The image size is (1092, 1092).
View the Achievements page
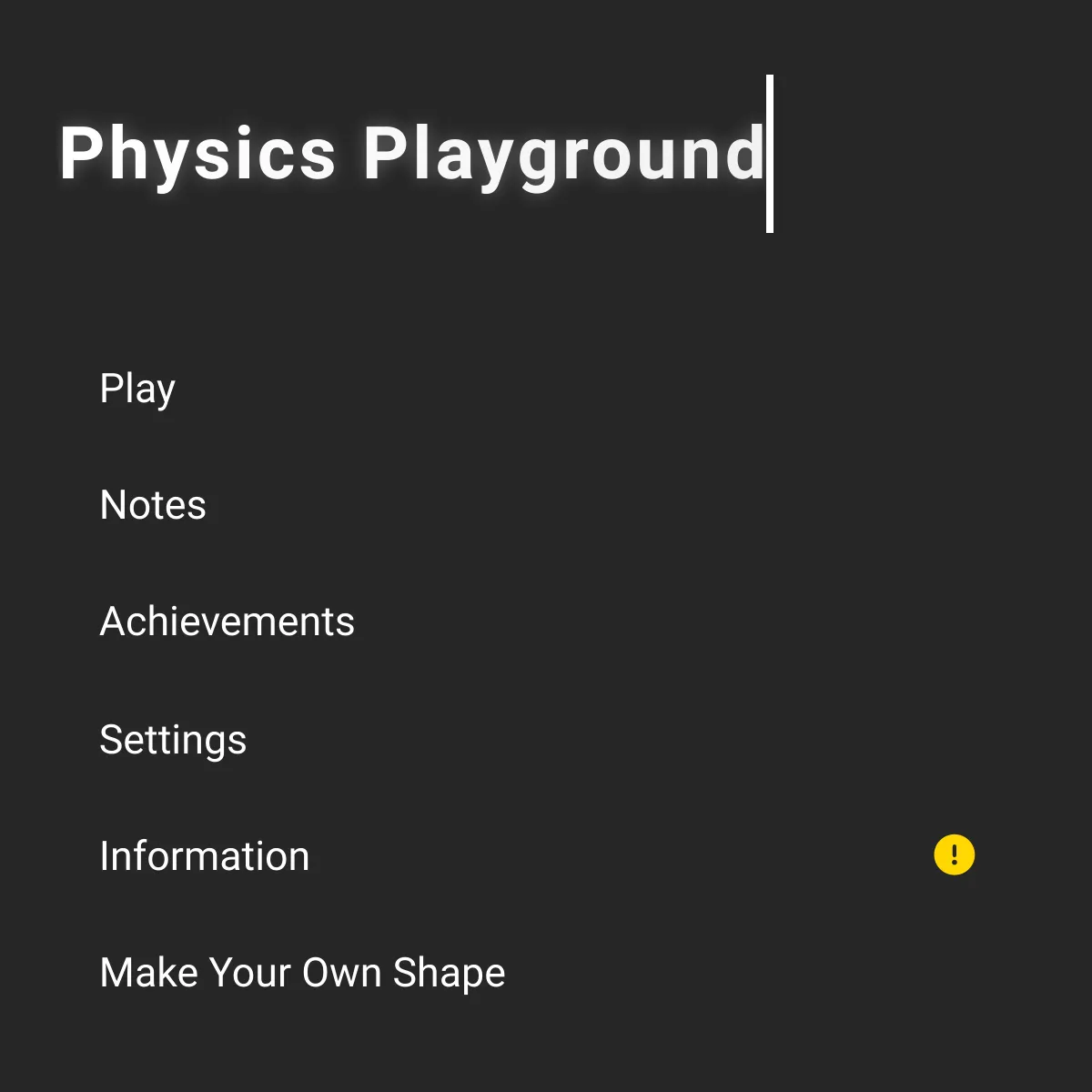tap(227, 622)
